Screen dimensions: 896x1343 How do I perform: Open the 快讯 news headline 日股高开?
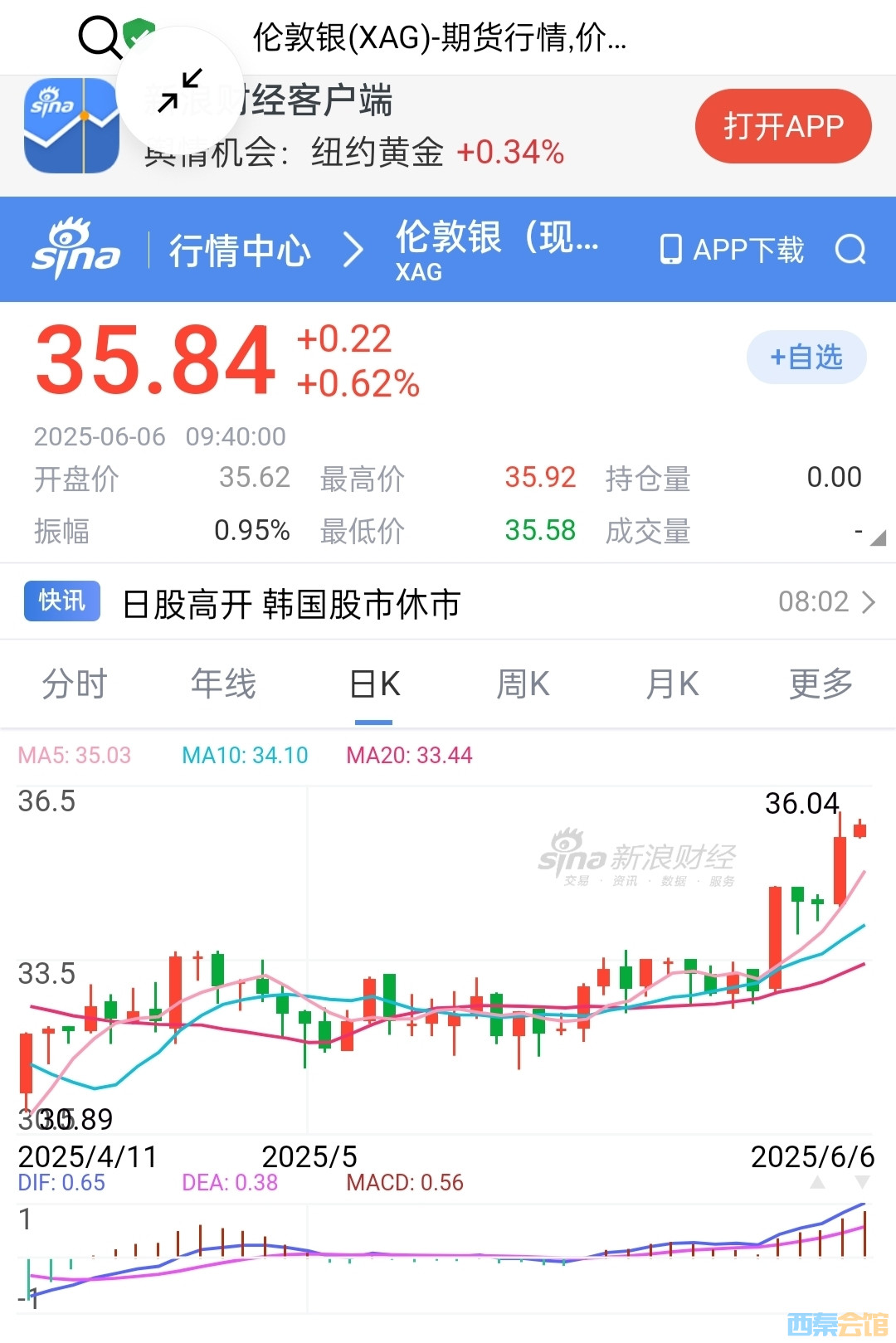(291, 603)
